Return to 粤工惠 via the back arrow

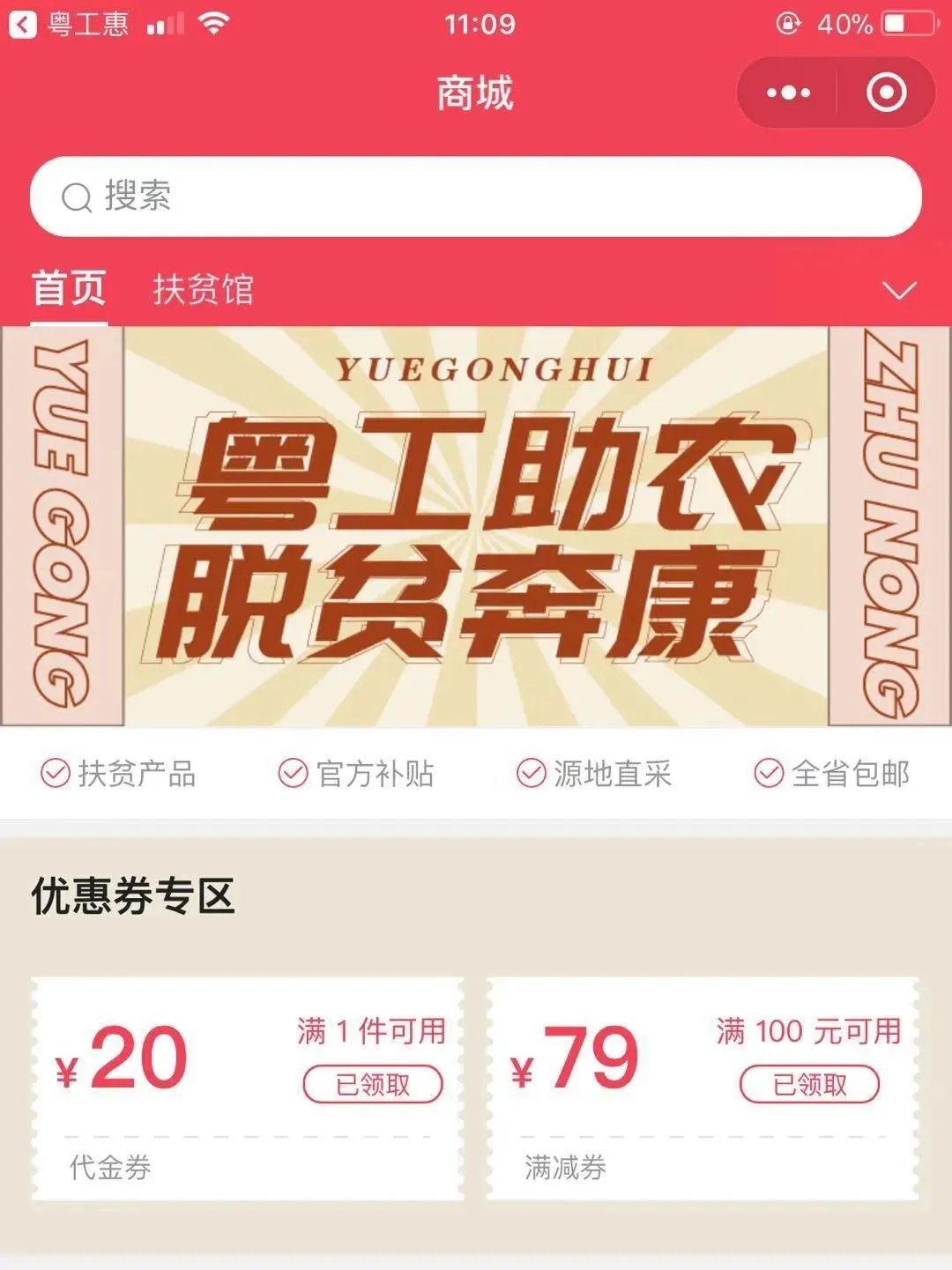pyautogui.click(x=24, y=24)
